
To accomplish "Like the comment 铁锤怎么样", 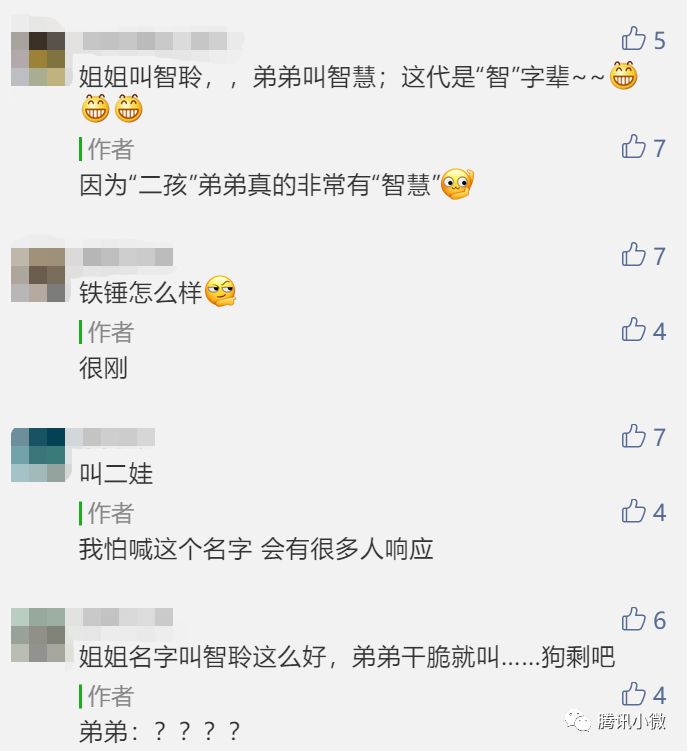I will 633,255.
